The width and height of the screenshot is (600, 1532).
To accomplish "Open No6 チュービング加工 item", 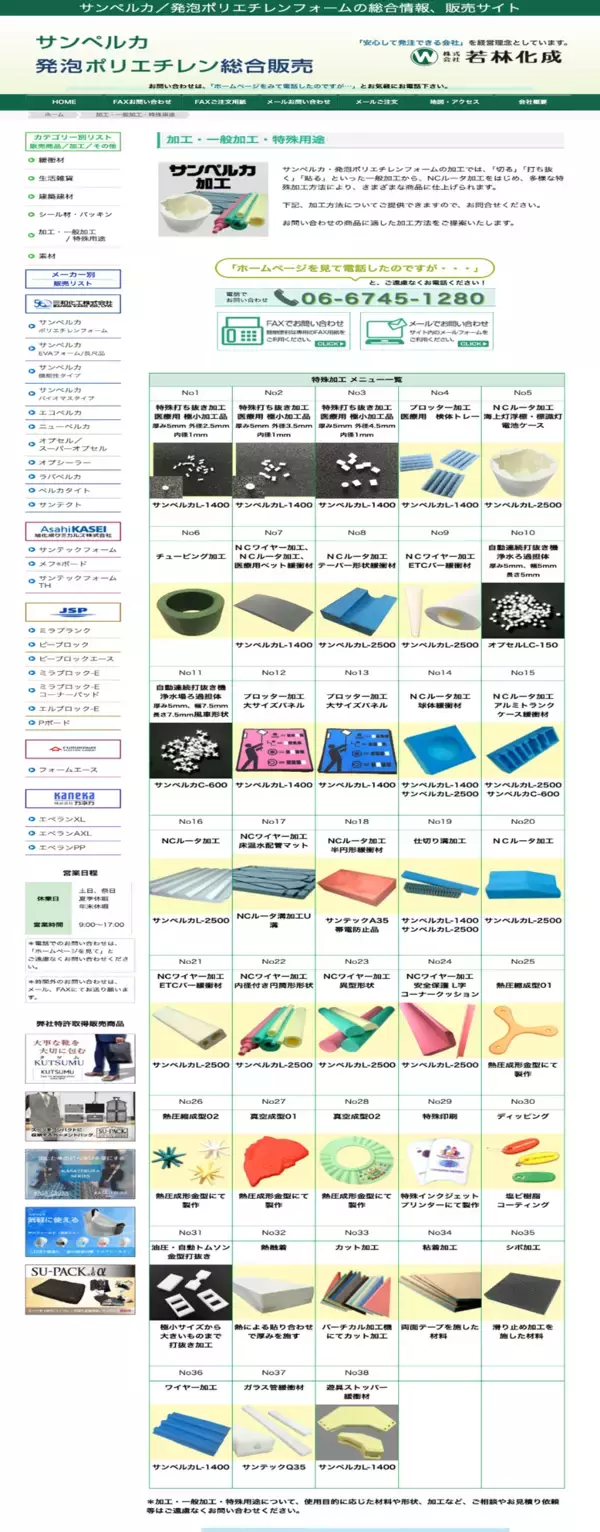I will [190, 611].
